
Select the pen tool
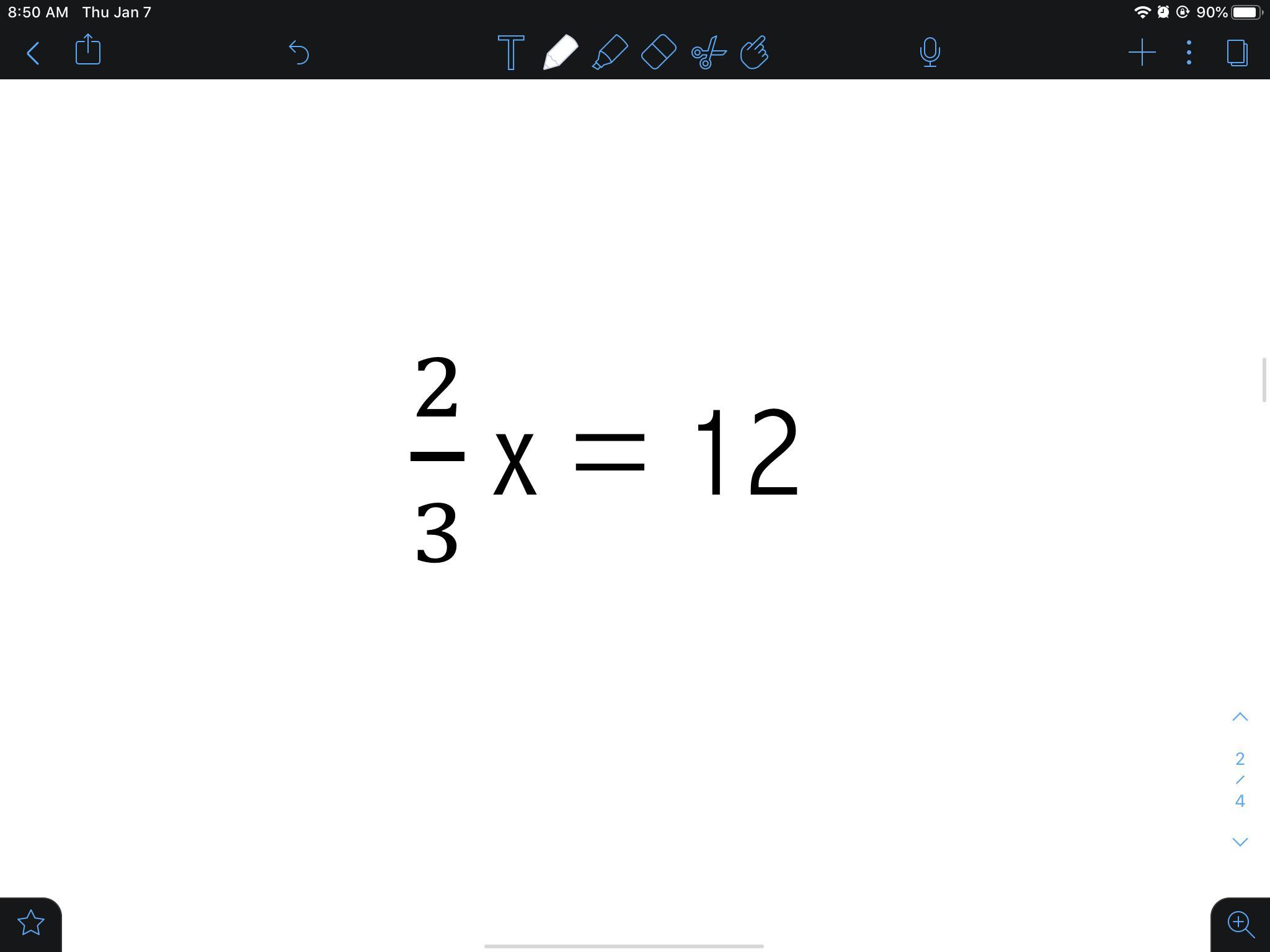pyautogui.click(x=560, y=53)
